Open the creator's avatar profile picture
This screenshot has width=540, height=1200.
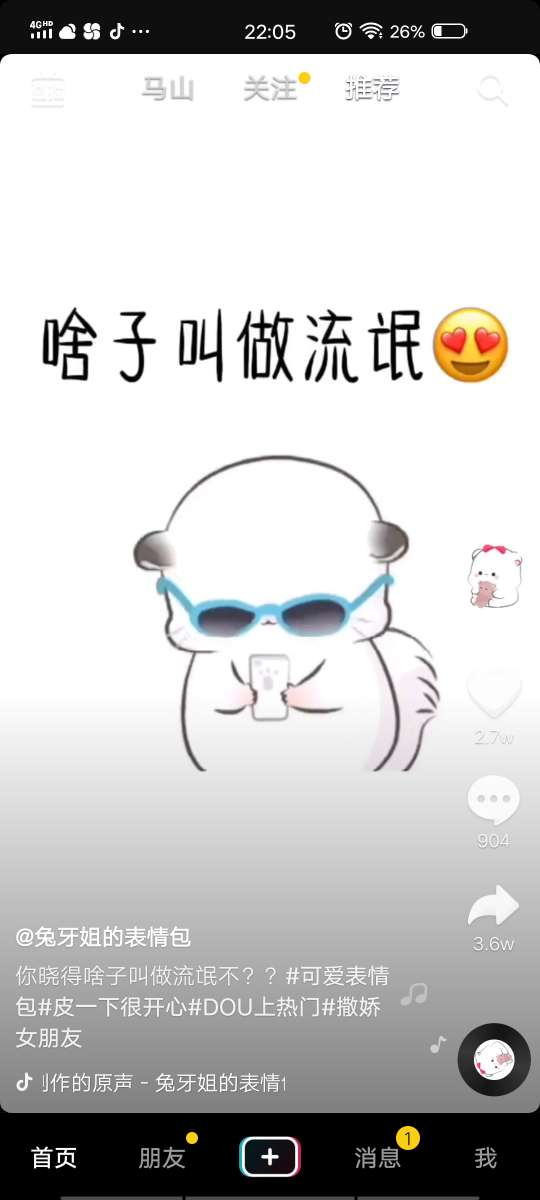pos(495,577)
